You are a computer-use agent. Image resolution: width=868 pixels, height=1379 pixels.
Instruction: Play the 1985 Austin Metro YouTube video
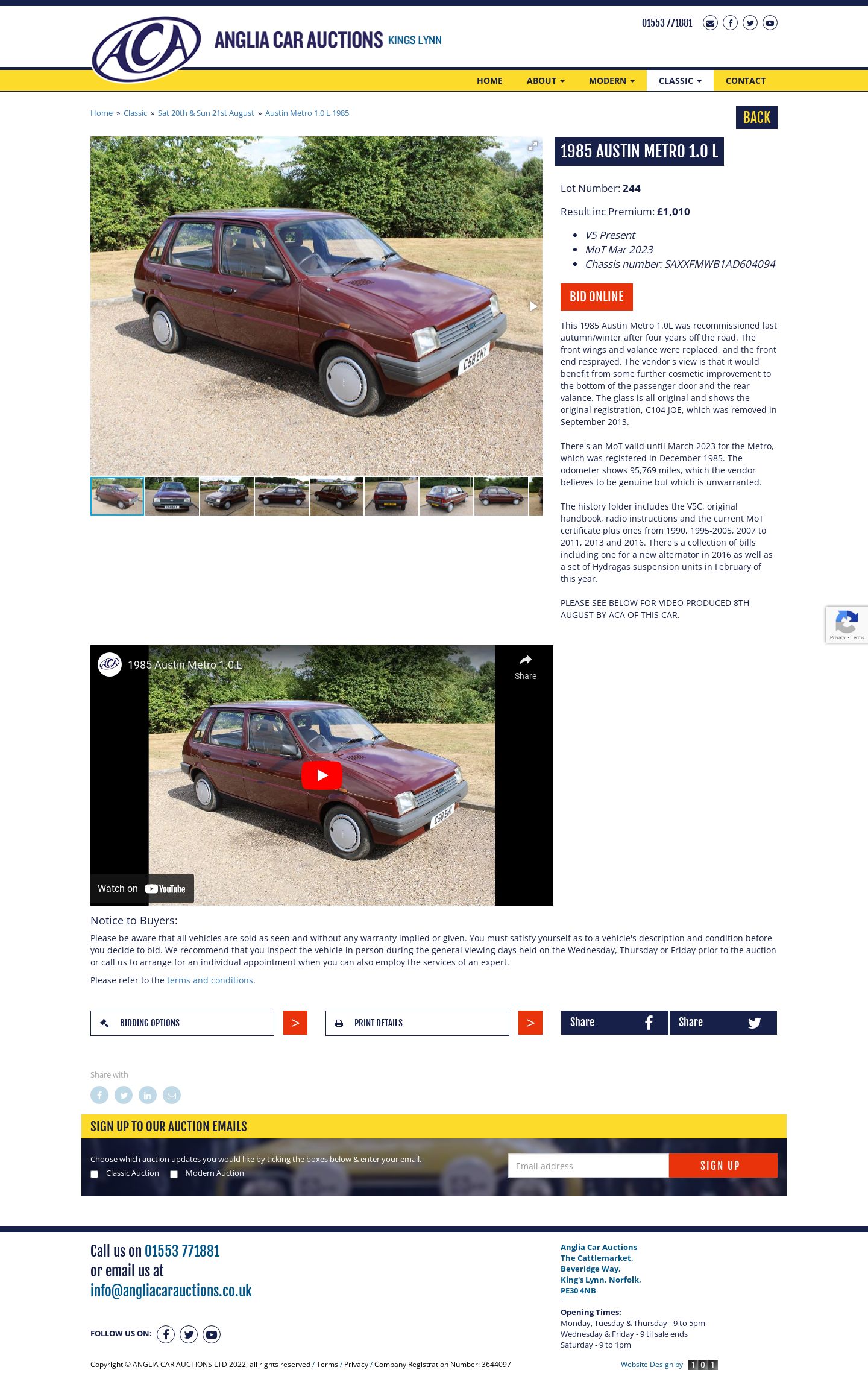[x=321, y=775]
